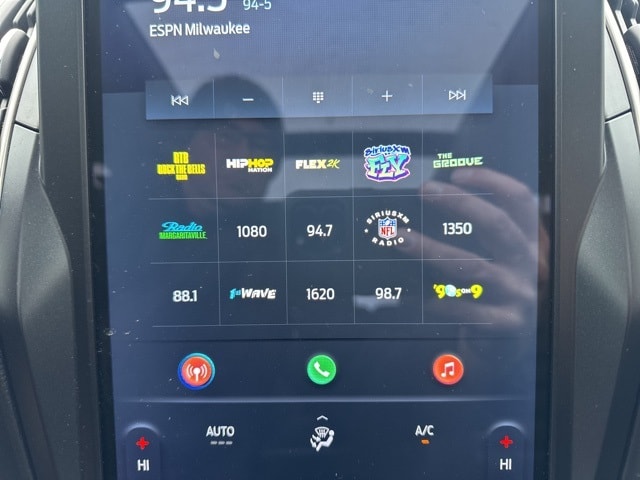Tune up with the plus button
The width and height of the screenshot is (640, 480).
(387, 98)
